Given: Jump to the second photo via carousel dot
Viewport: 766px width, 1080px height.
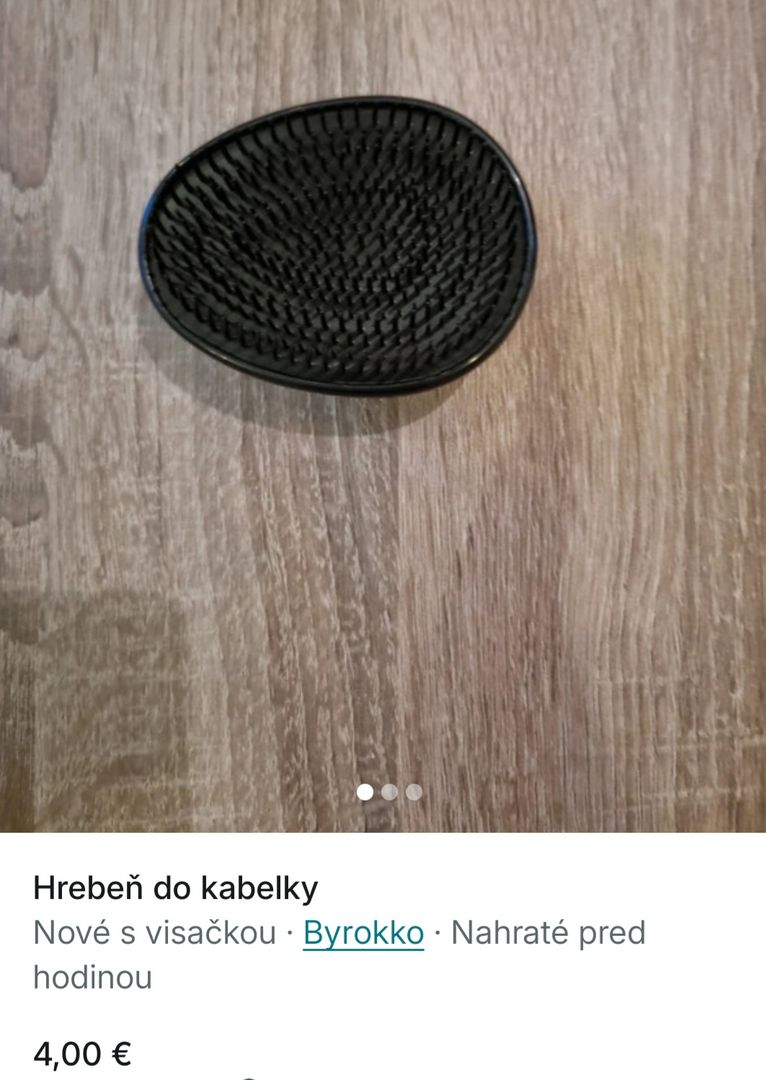Looking at the screenshot, I should point(388,791).
